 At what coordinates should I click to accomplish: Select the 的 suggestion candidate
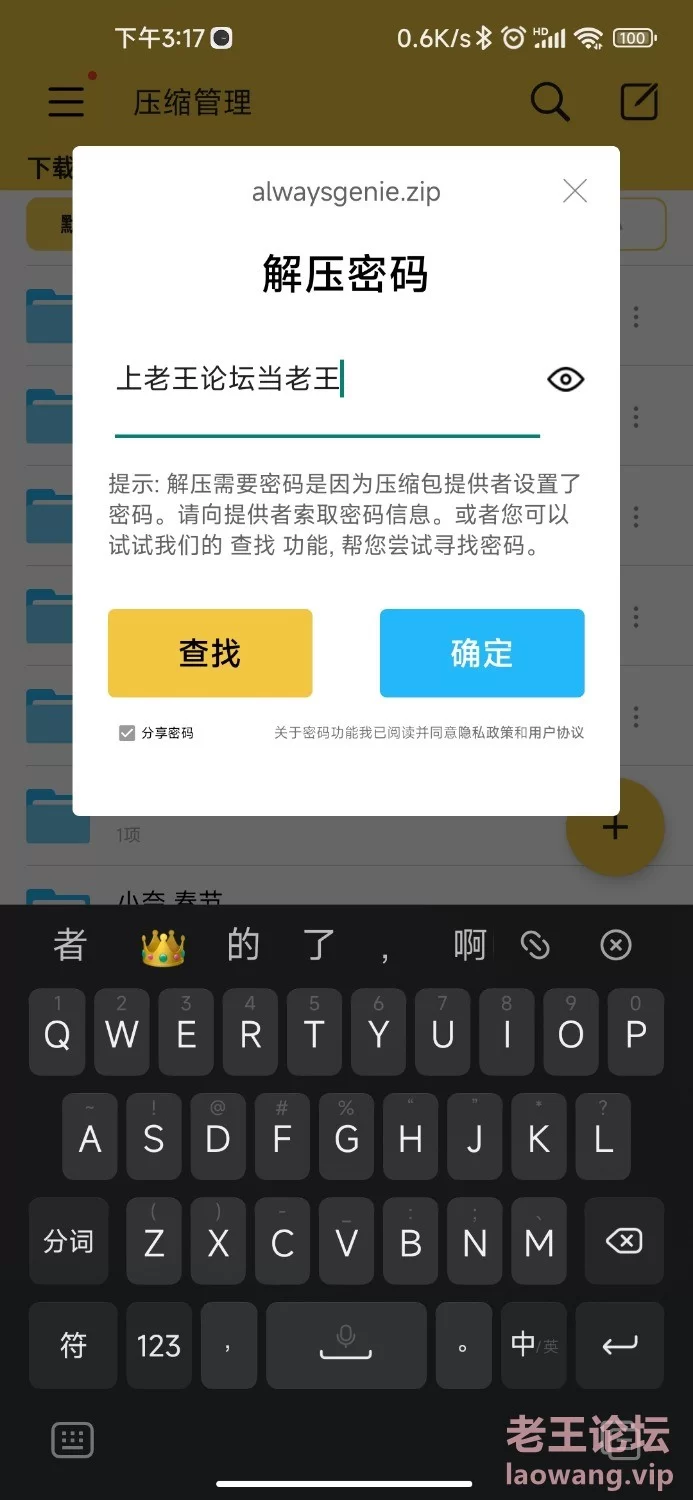pyautogui.click(x=243, y=945)
